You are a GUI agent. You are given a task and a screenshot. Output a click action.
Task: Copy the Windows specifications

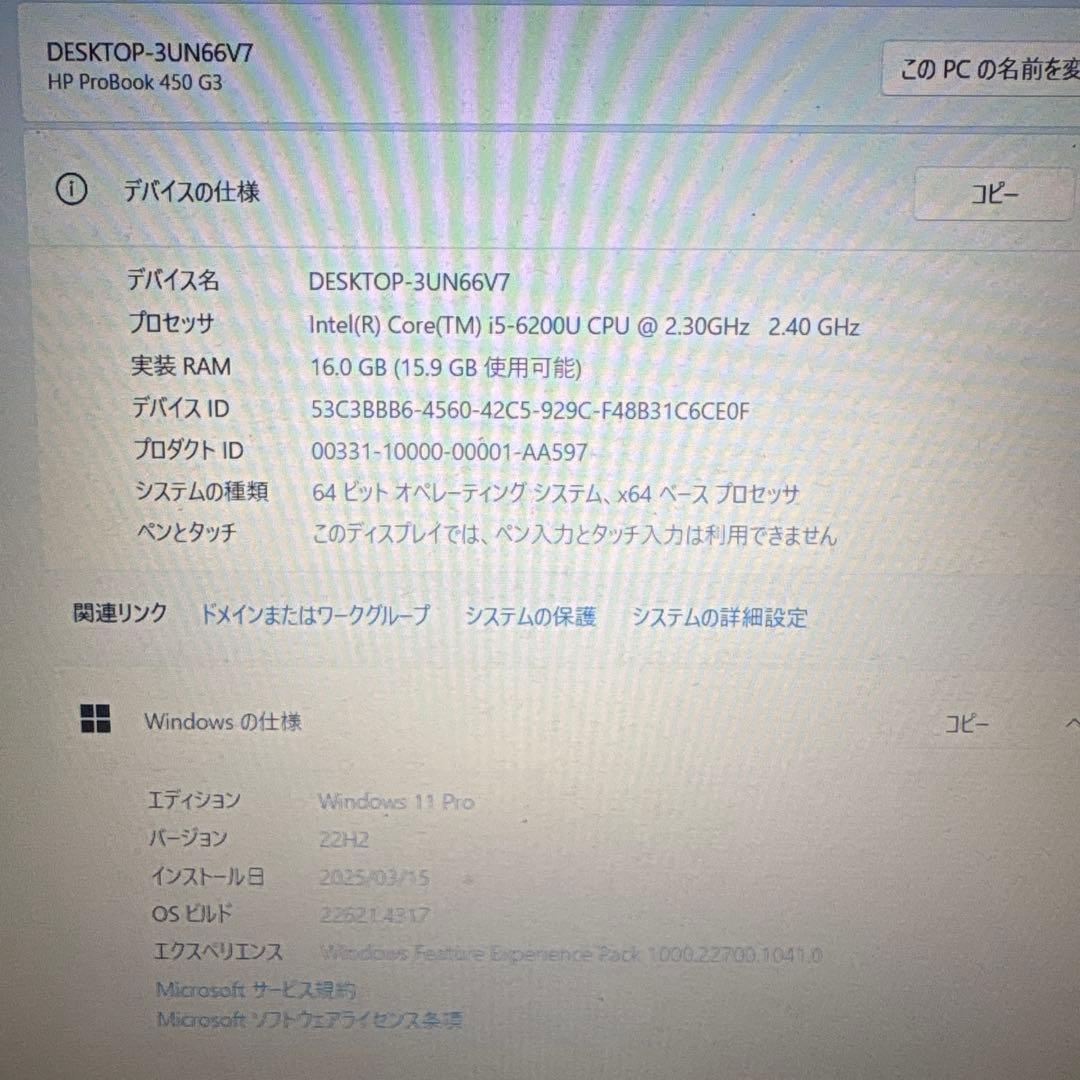966,725
